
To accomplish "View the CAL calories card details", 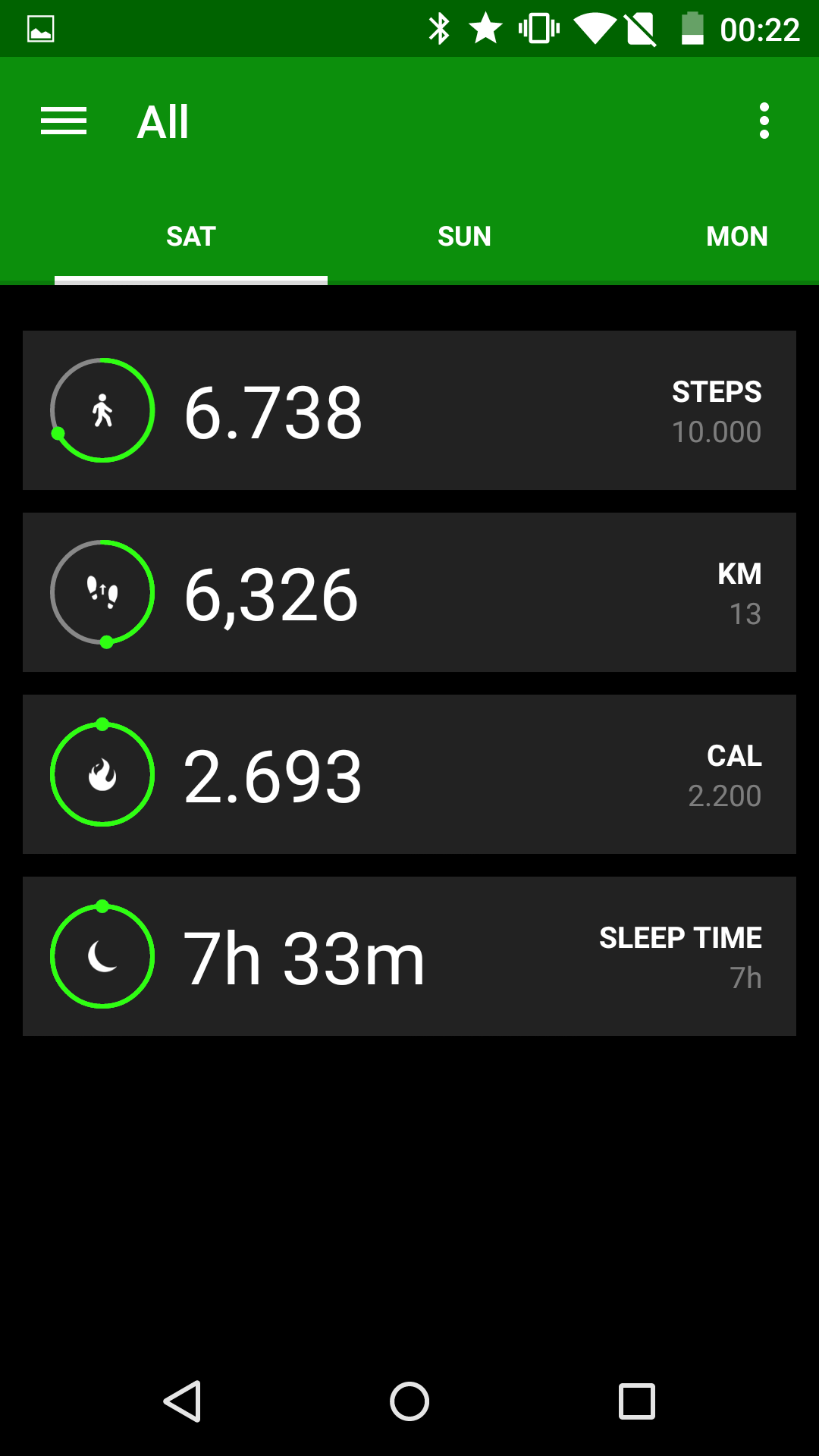I will (409, 774).
